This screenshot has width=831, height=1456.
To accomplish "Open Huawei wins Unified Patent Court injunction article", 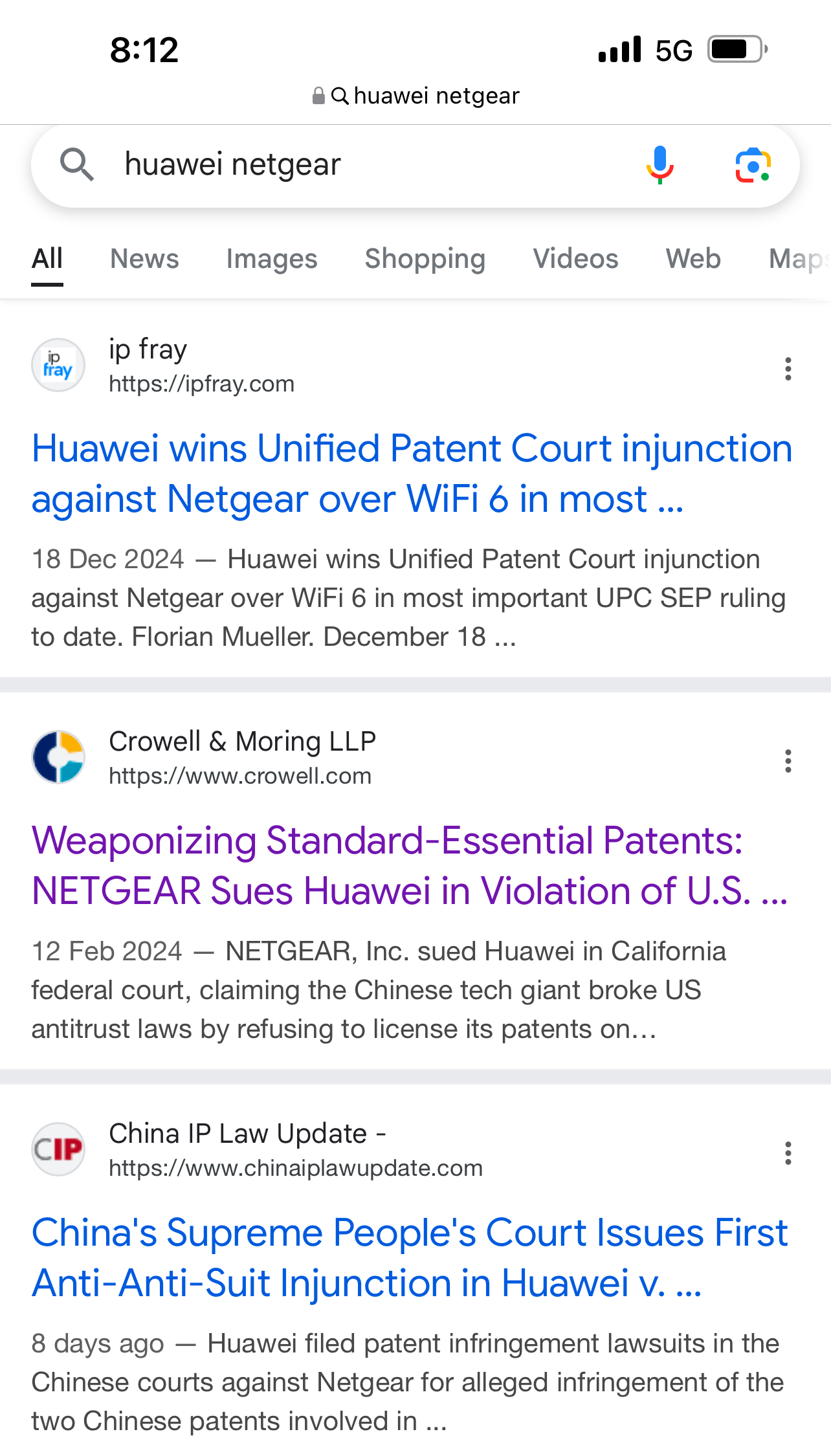I will coord(412,474).
